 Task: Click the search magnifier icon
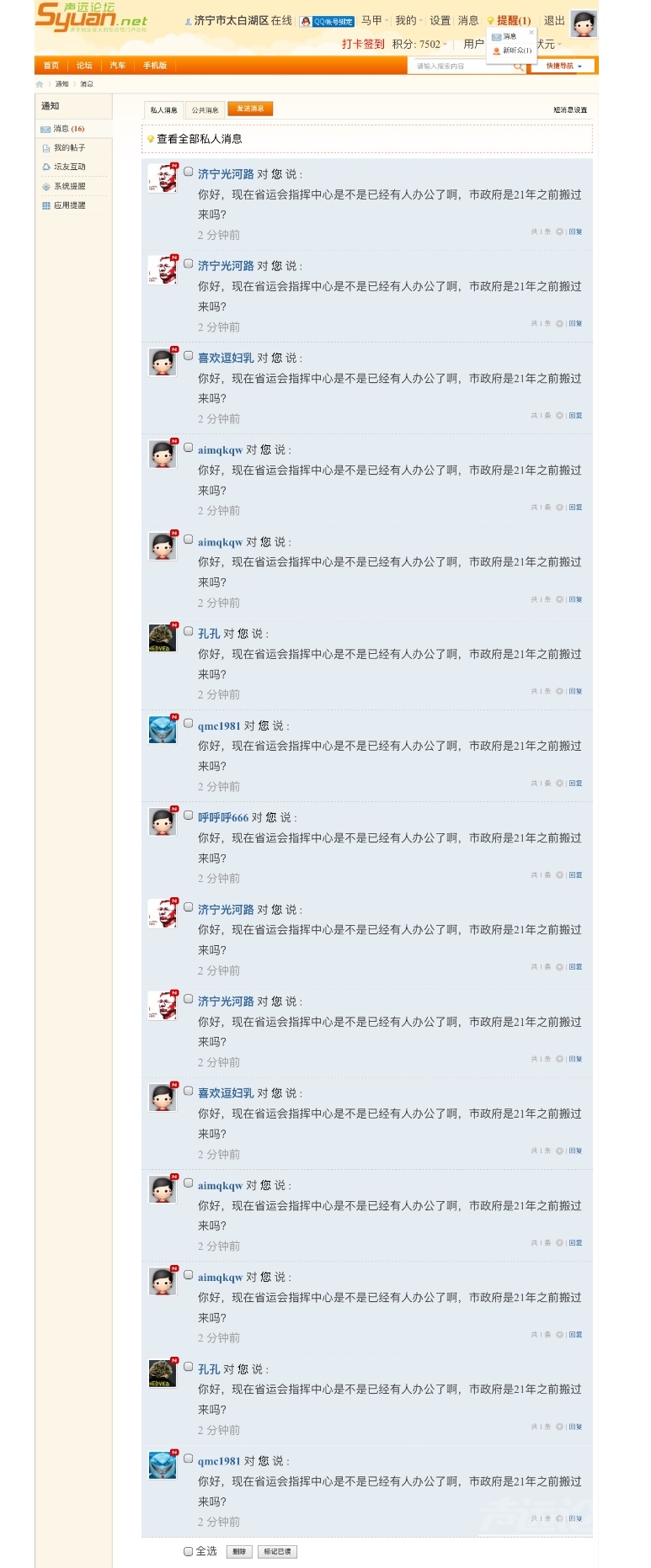point(518,66)
